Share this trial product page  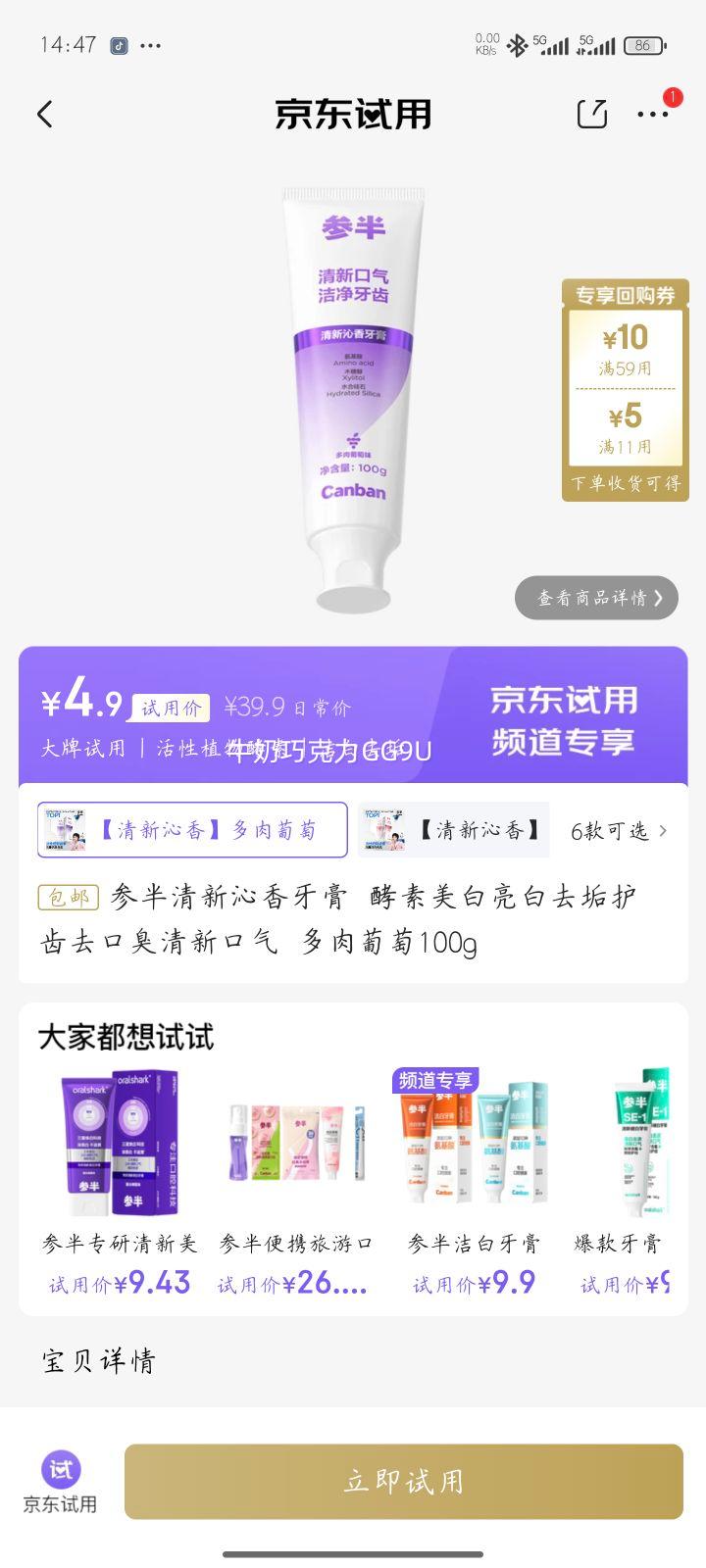point(592,115)
